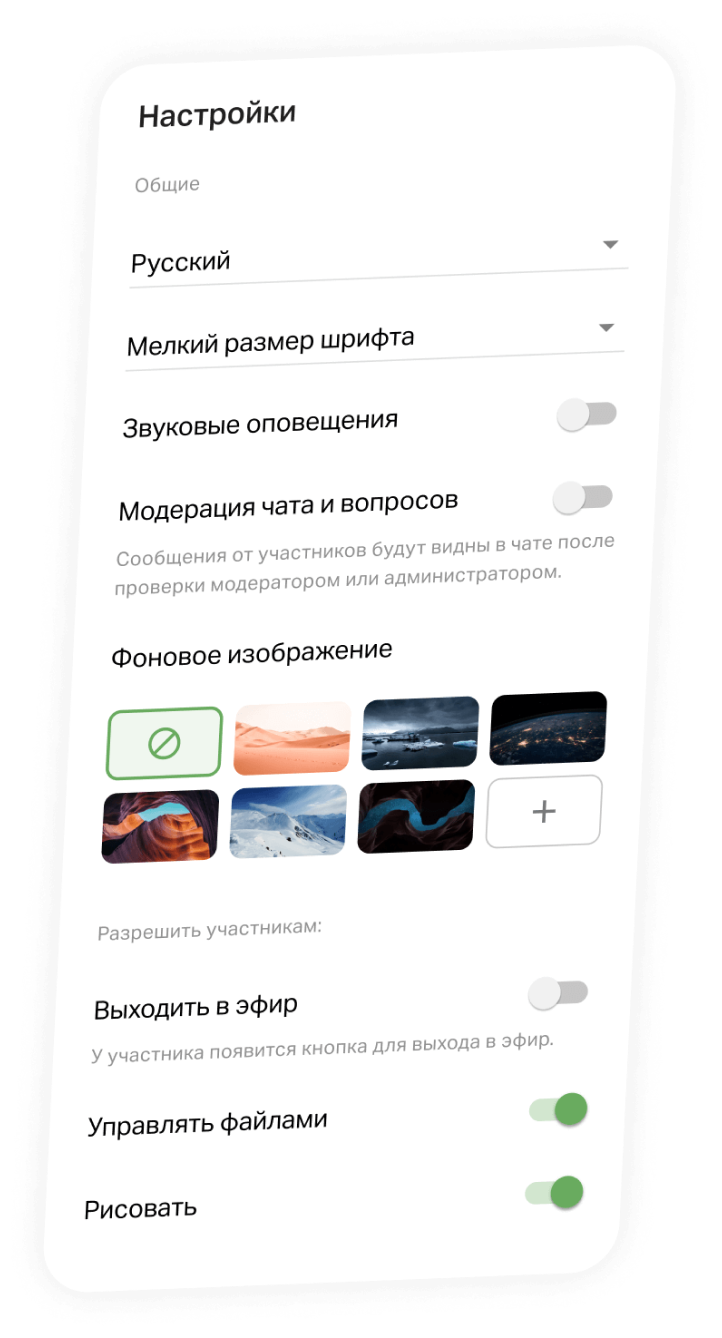This screenshot has height=1338, width=722.
Task: Pick the snowy mountains background
Action: click(x=289, y=821)
